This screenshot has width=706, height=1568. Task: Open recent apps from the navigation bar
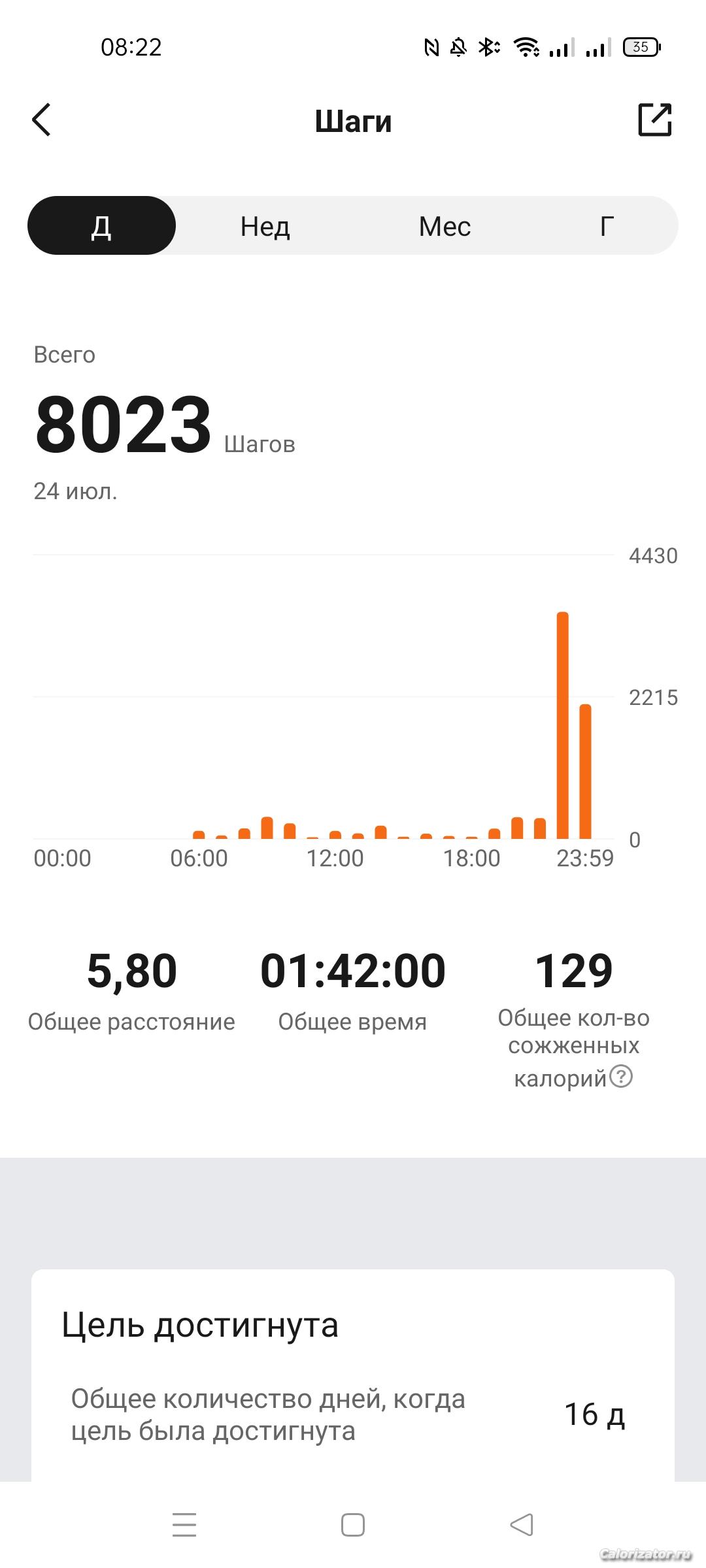click(x=184, y=1525)
